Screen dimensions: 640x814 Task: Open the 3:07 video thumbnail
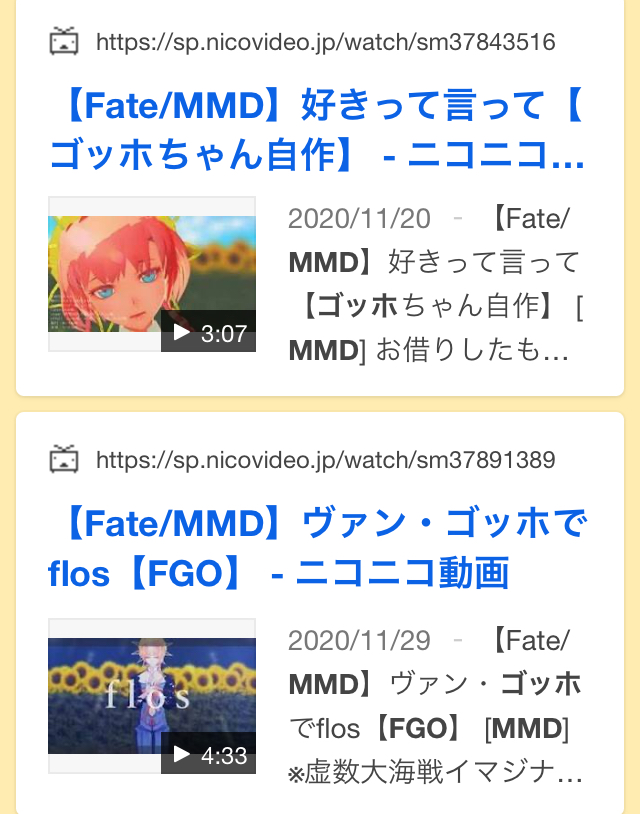(x=152, y=274)
